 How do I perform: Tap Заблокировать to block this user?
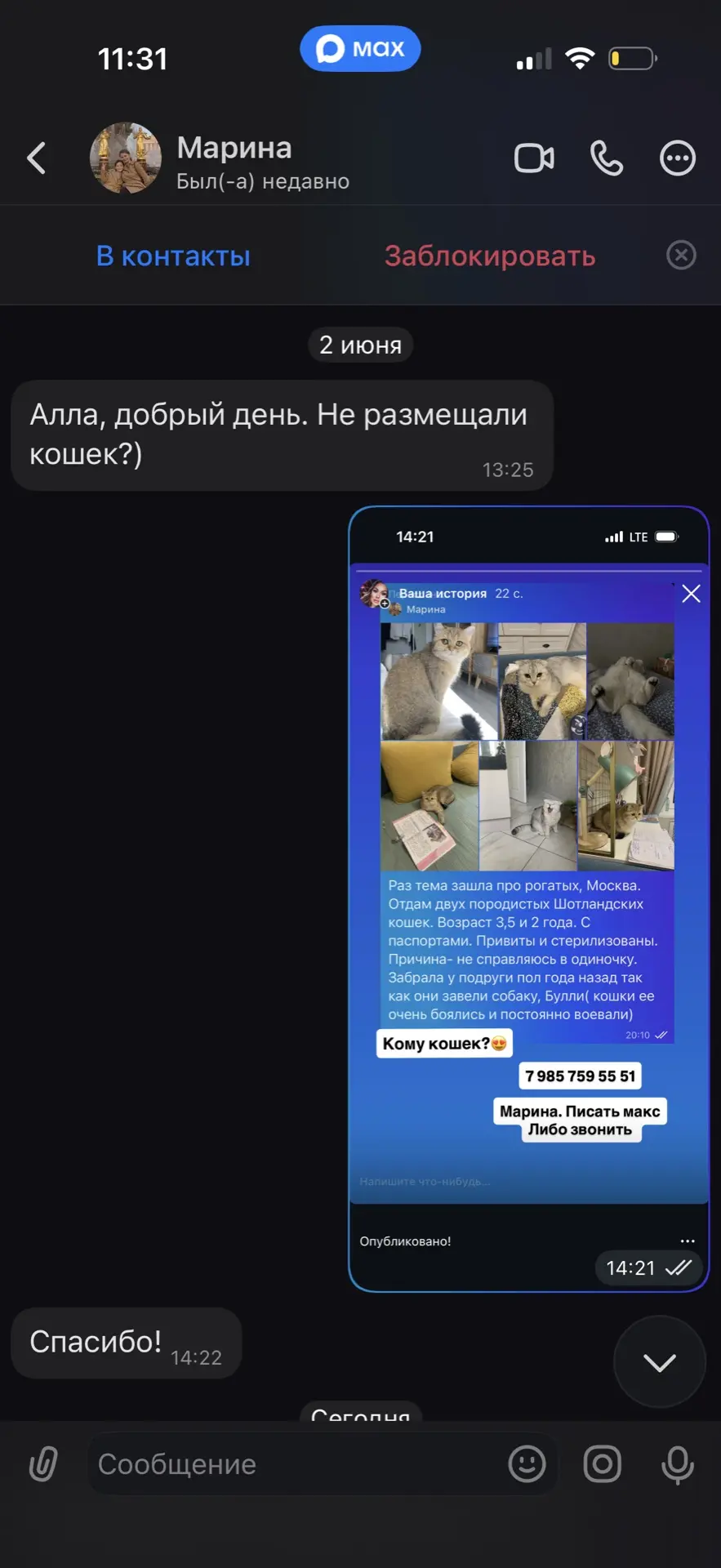[490, 256]
